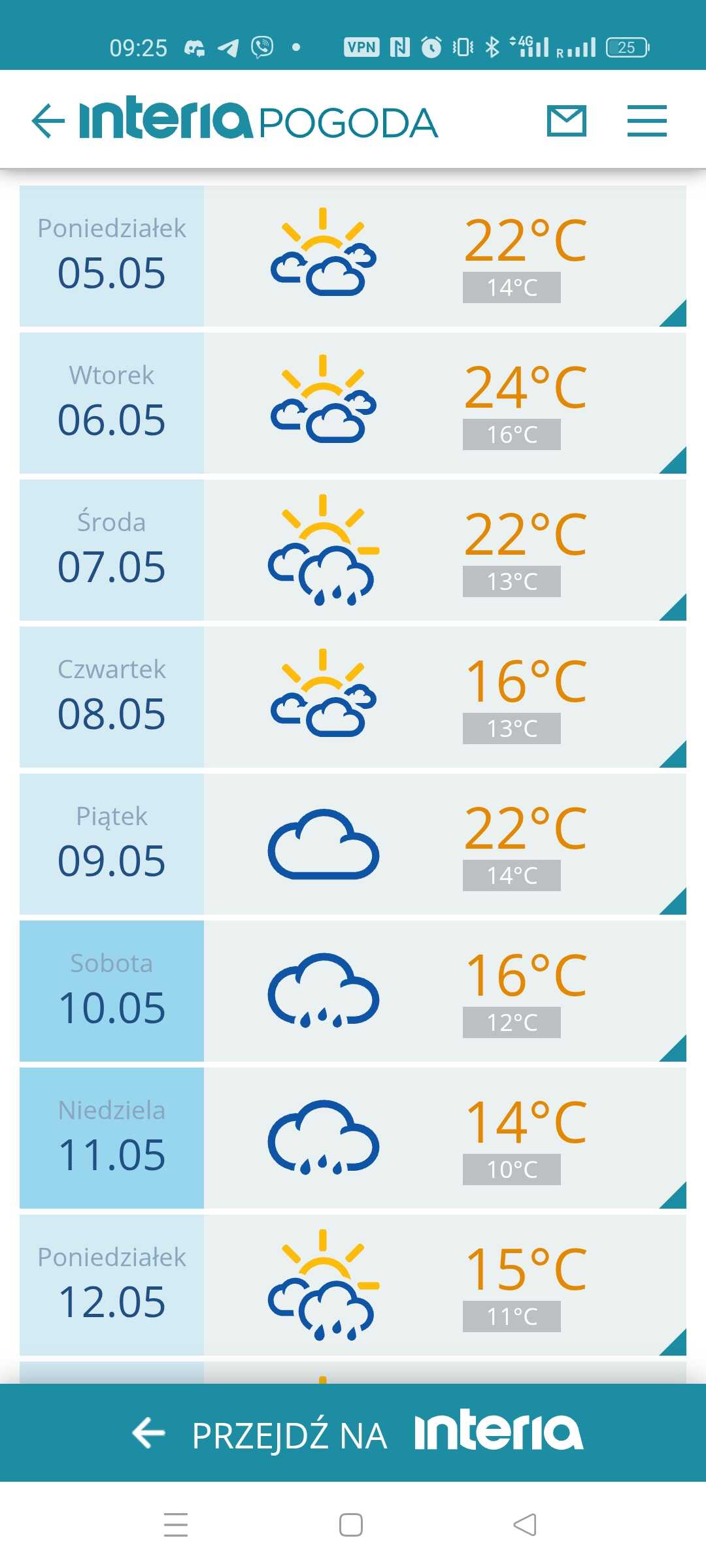
Task: Show details for Piątek 09.05
Action: pos(353,844)
